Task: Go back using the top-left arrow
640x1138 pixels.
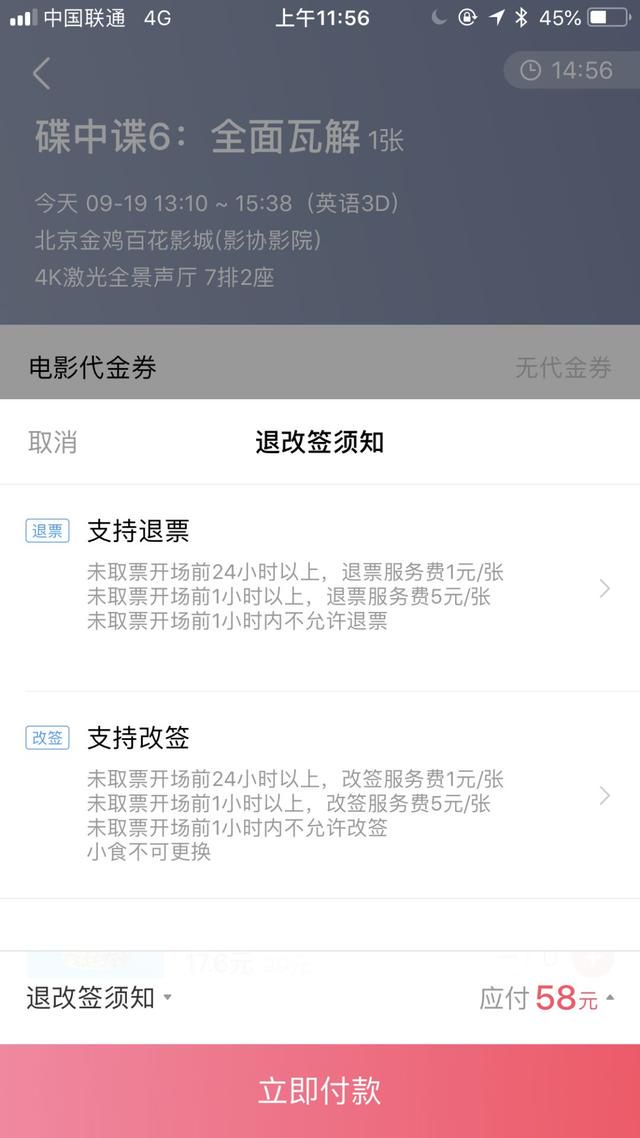Action: point(41,73)
